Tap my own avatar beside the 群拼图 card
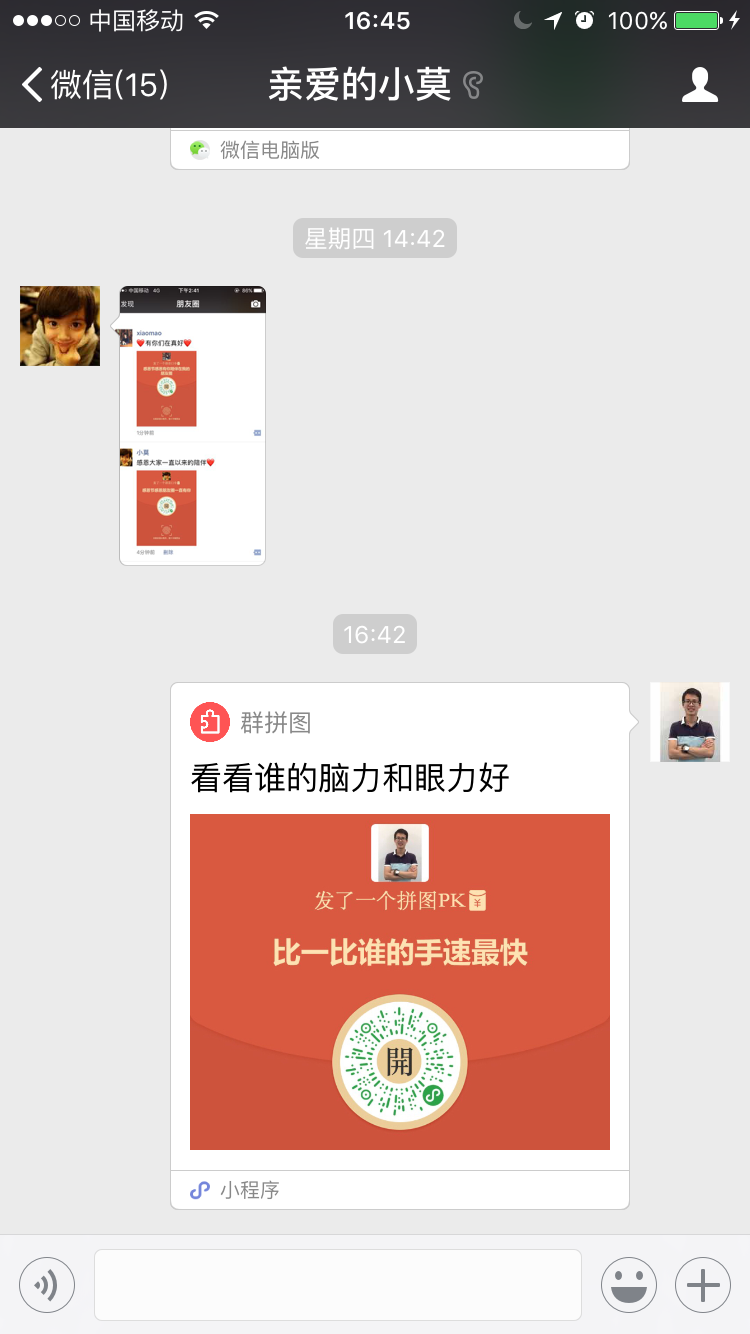Image resolution: width=750 pixels, height=1334 pixels. point(690,722)
